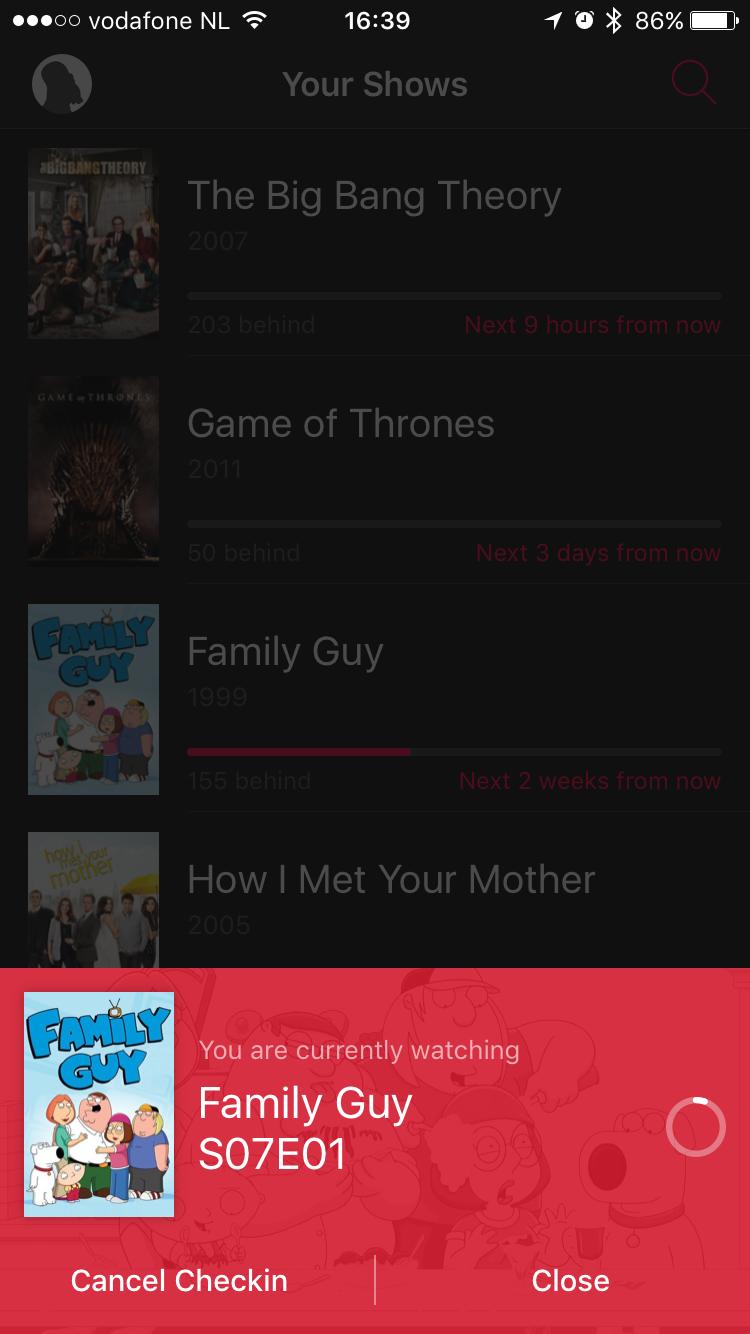Image resolution: width=750 pixels, height=1334 pixels.
Task: Close the currently watching panel
Action: 570,1281
